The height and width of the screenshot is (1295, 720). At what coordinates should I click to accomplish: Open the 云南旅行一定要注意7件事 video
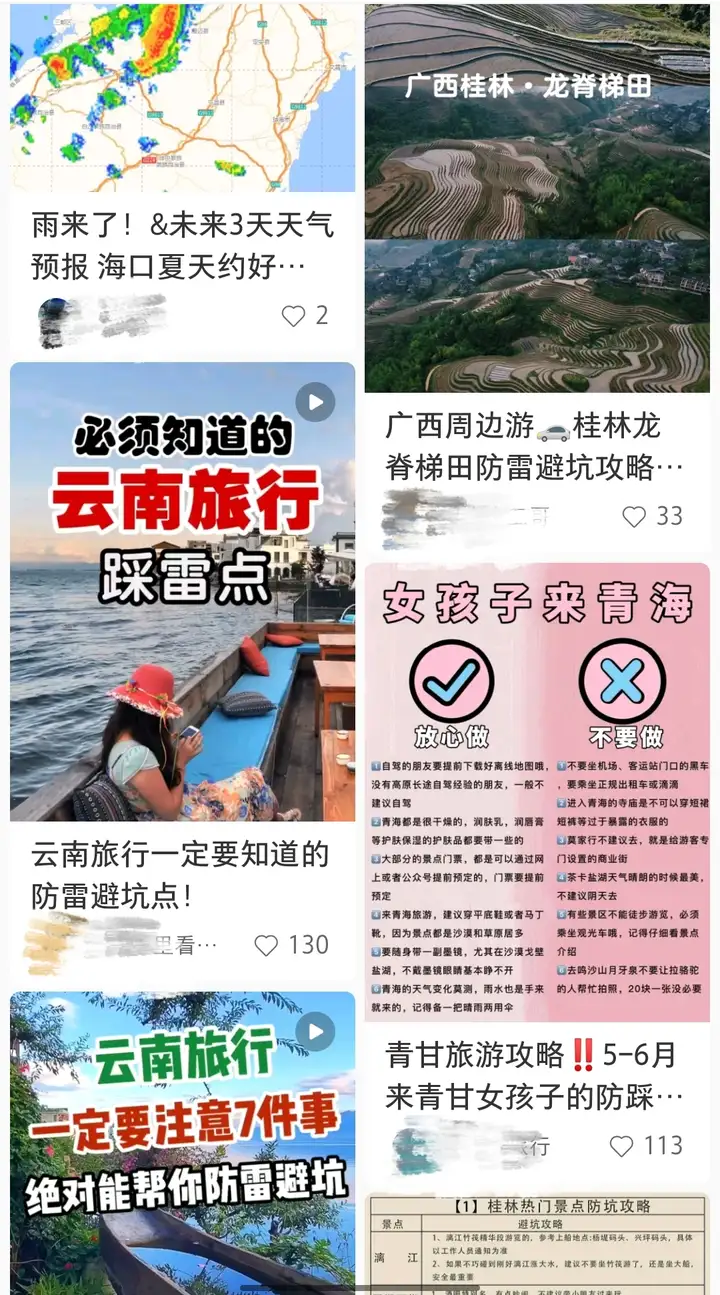[182, 1140]
